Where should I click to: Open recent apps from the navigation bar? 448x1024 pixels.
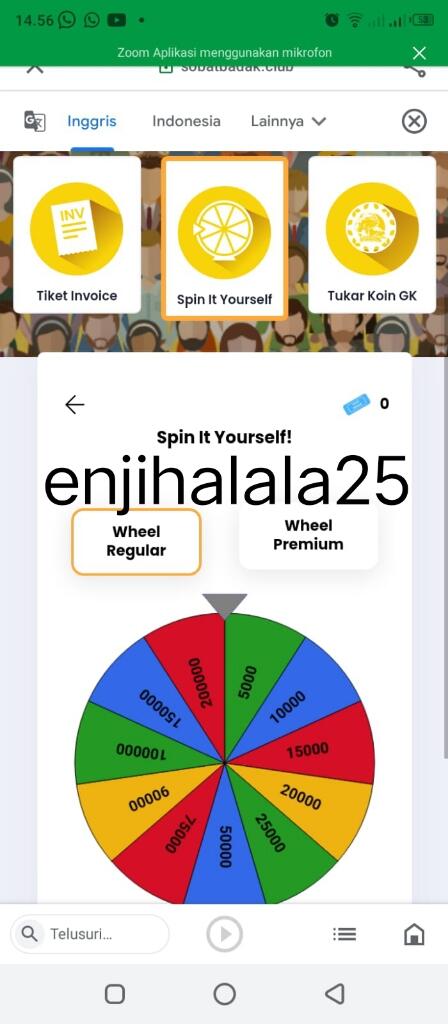(x=115, y=994)
